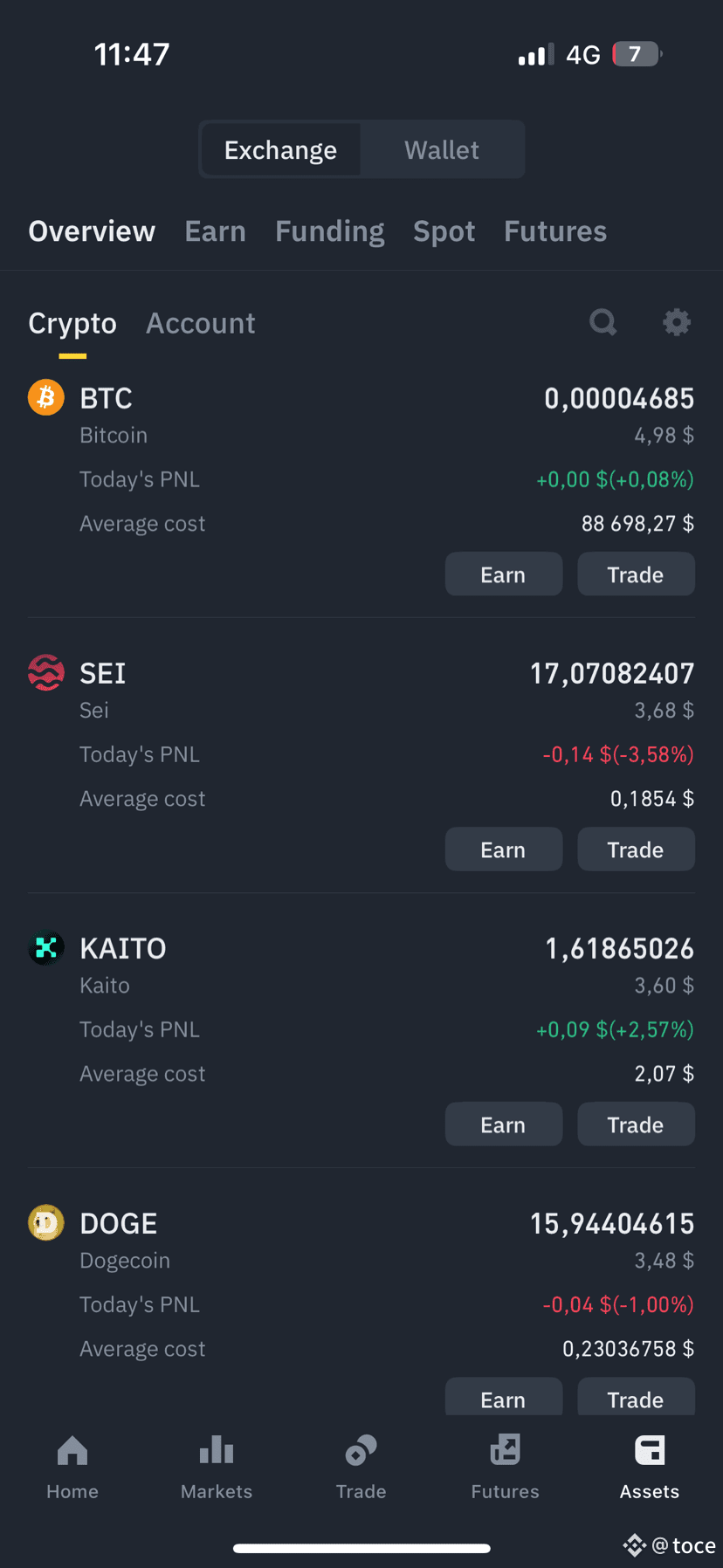Open the crypto search icon
The height and width of the screenshot is (1568, 723).
(602, 323)
